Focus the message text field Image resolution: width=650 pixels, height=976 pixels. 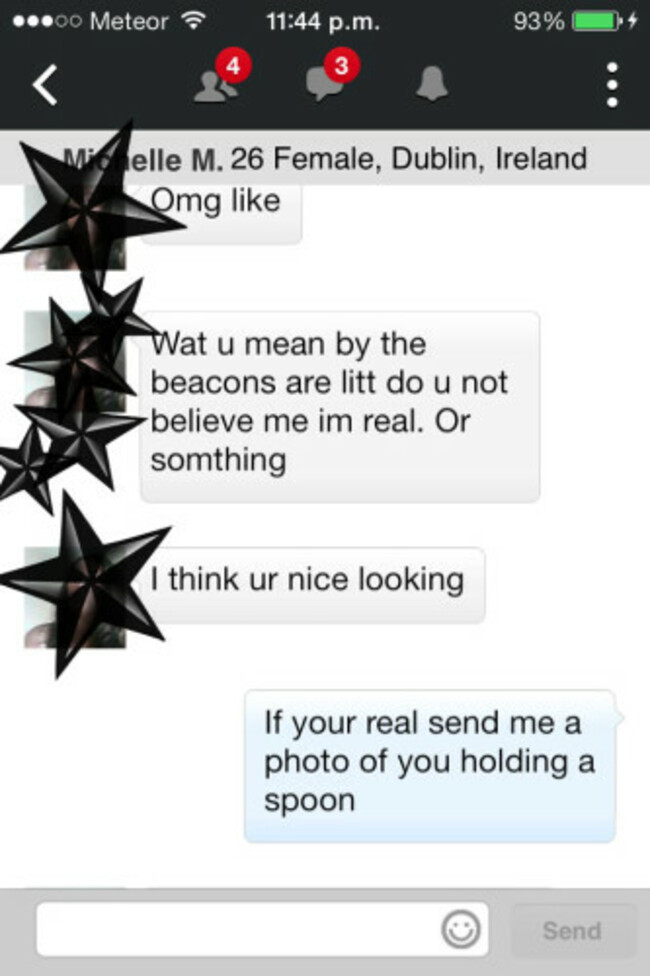(238, 930)
